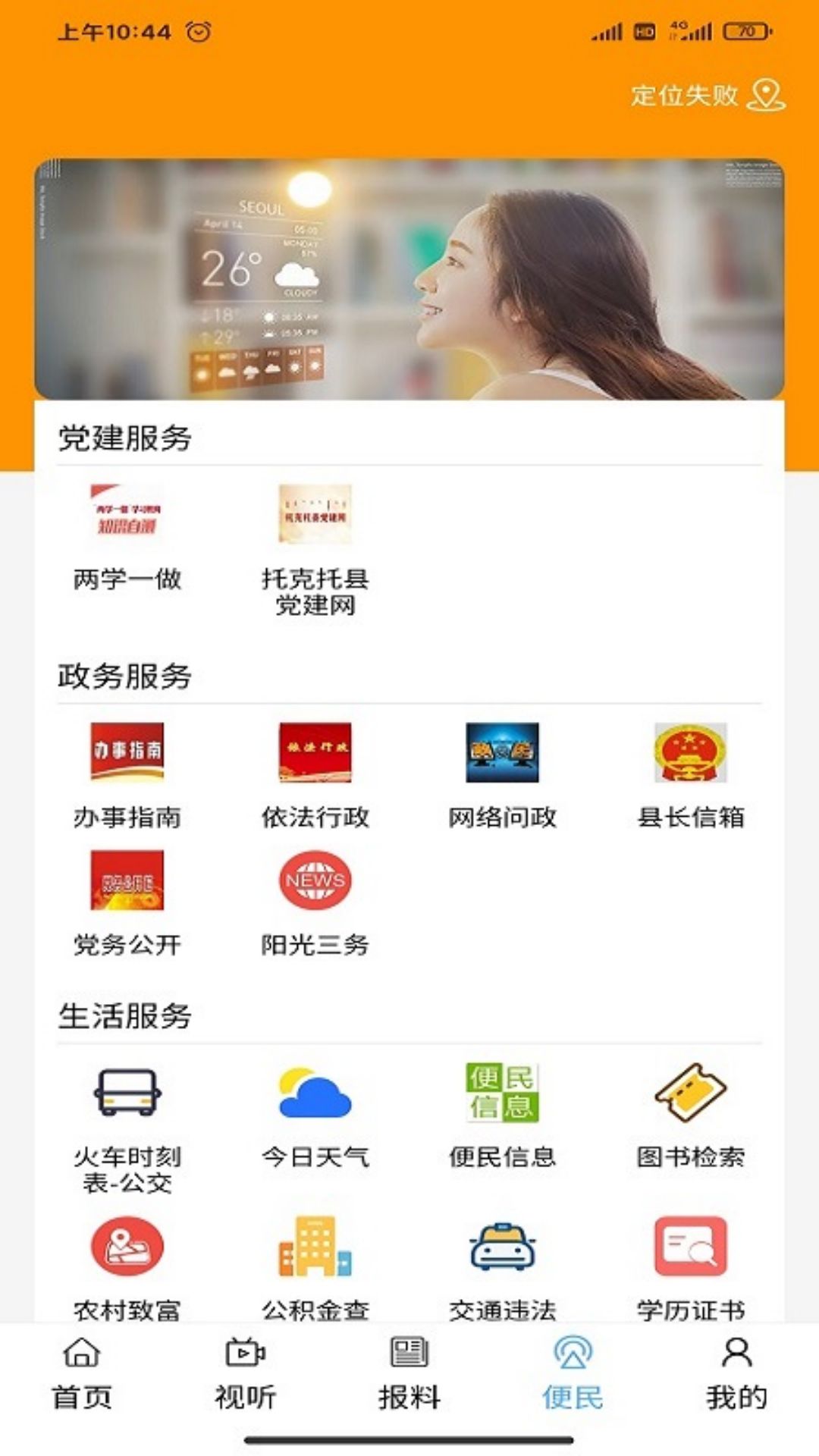Go to the 报料 tab
Image resolution: width=819 pixels, height=1456 pixels.
point(409,1373)
